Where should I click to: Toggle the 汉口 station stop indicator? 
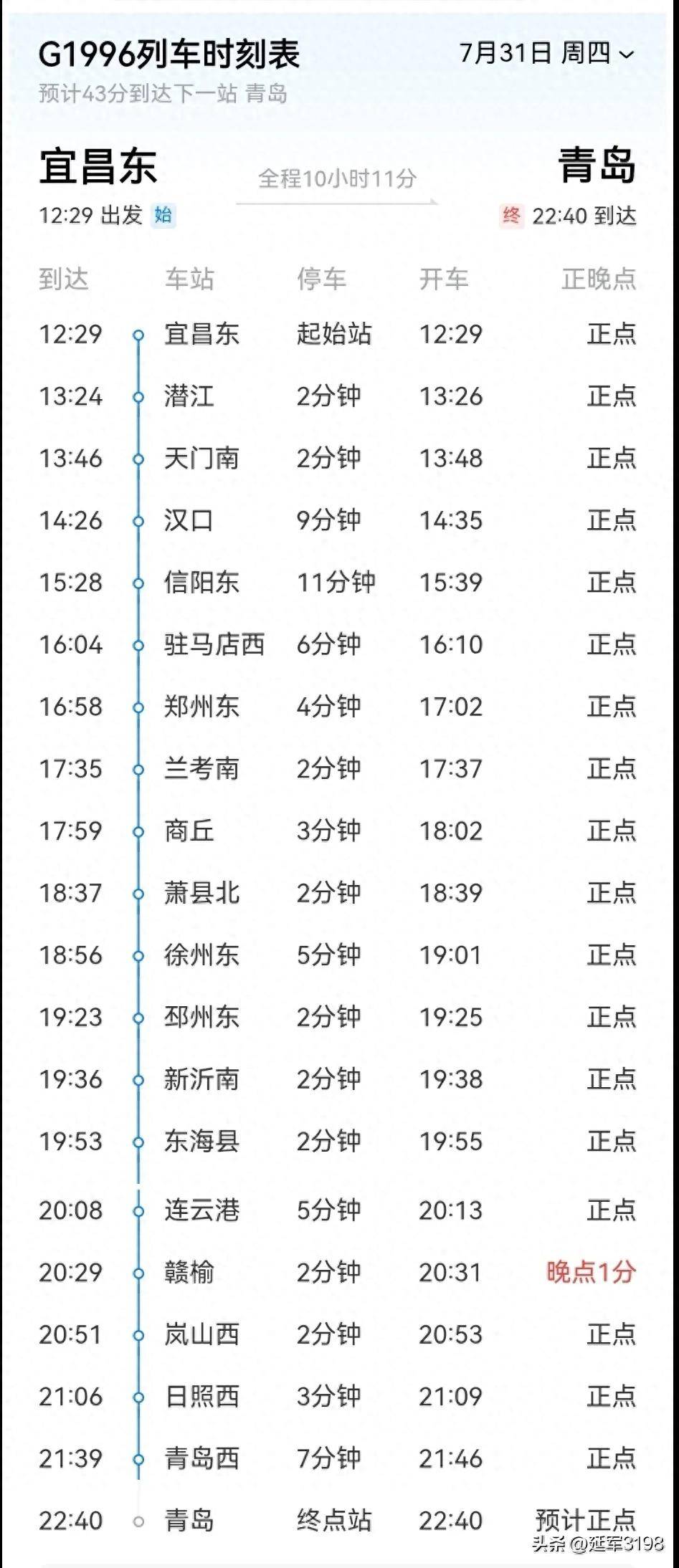click(x=138, y=521)
